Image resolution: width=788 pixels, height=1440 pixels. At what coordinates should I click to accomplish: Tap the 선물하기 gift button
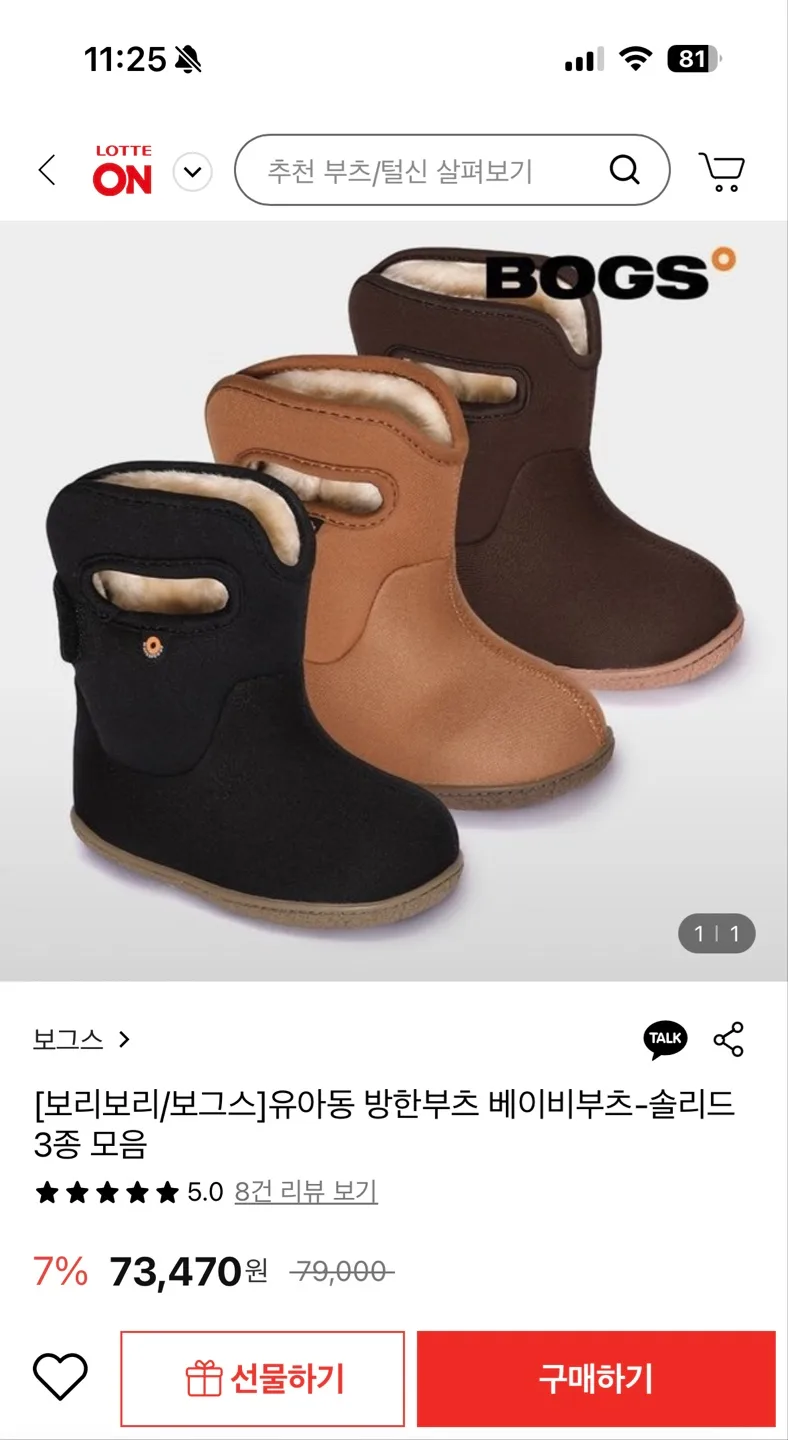click(x=263, y=1379)
